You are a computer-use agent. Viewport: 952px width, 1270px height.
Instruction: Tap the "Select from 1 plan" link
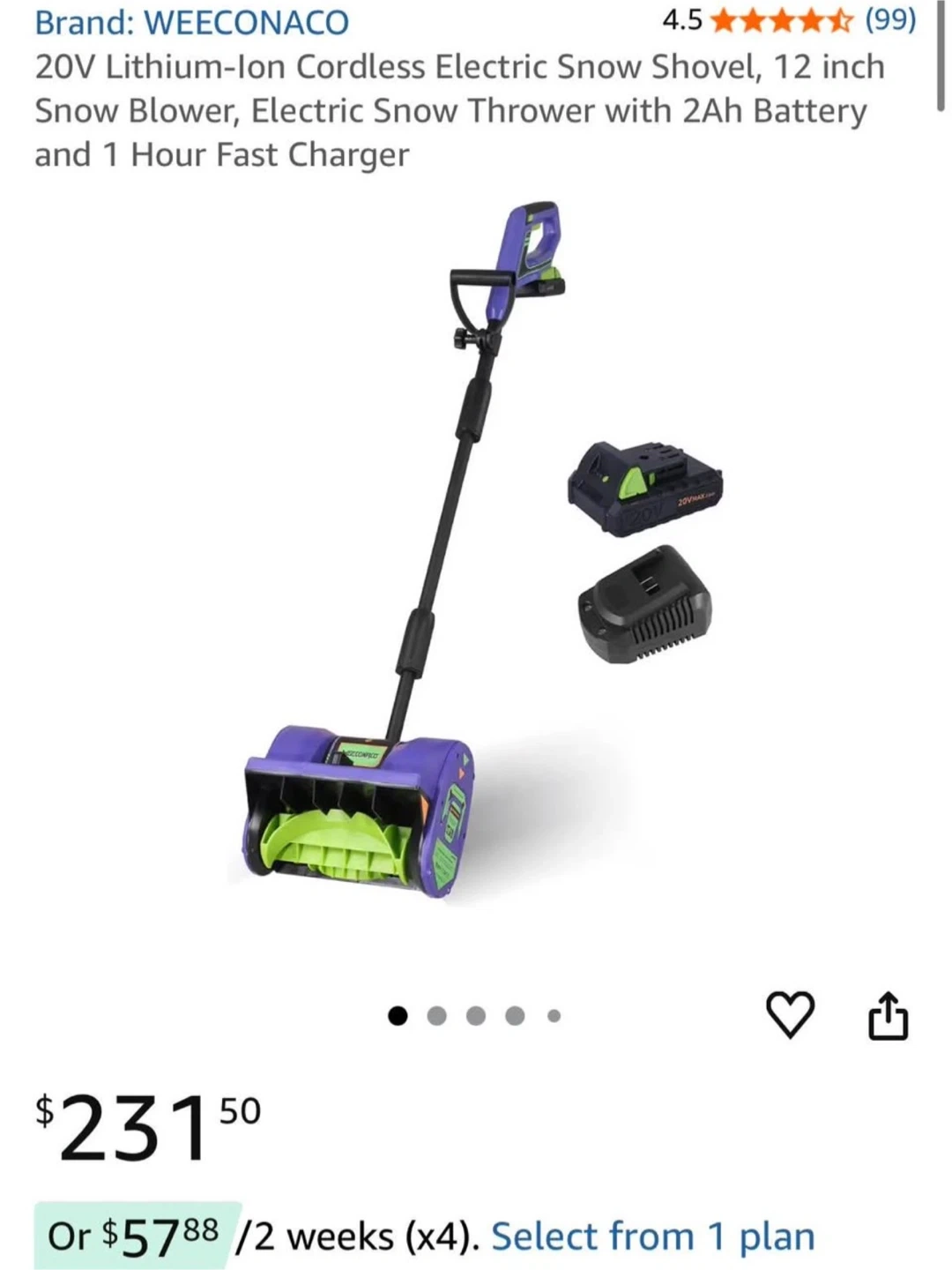[x=653, y=1236]
